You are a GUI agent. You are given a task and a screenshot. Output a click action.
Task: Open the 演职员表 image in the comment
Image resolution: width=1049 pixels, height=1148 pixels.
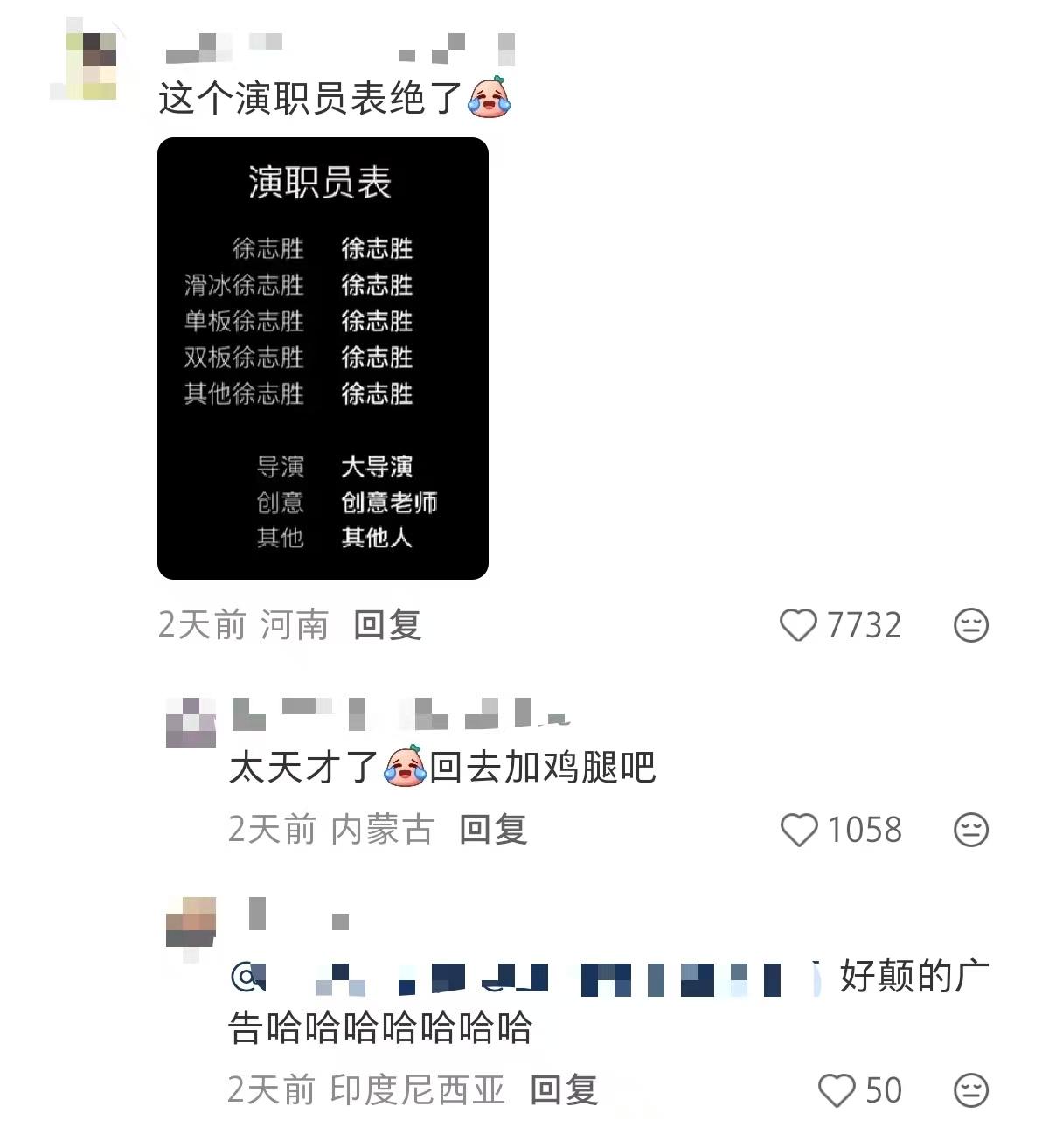[323, 358]
